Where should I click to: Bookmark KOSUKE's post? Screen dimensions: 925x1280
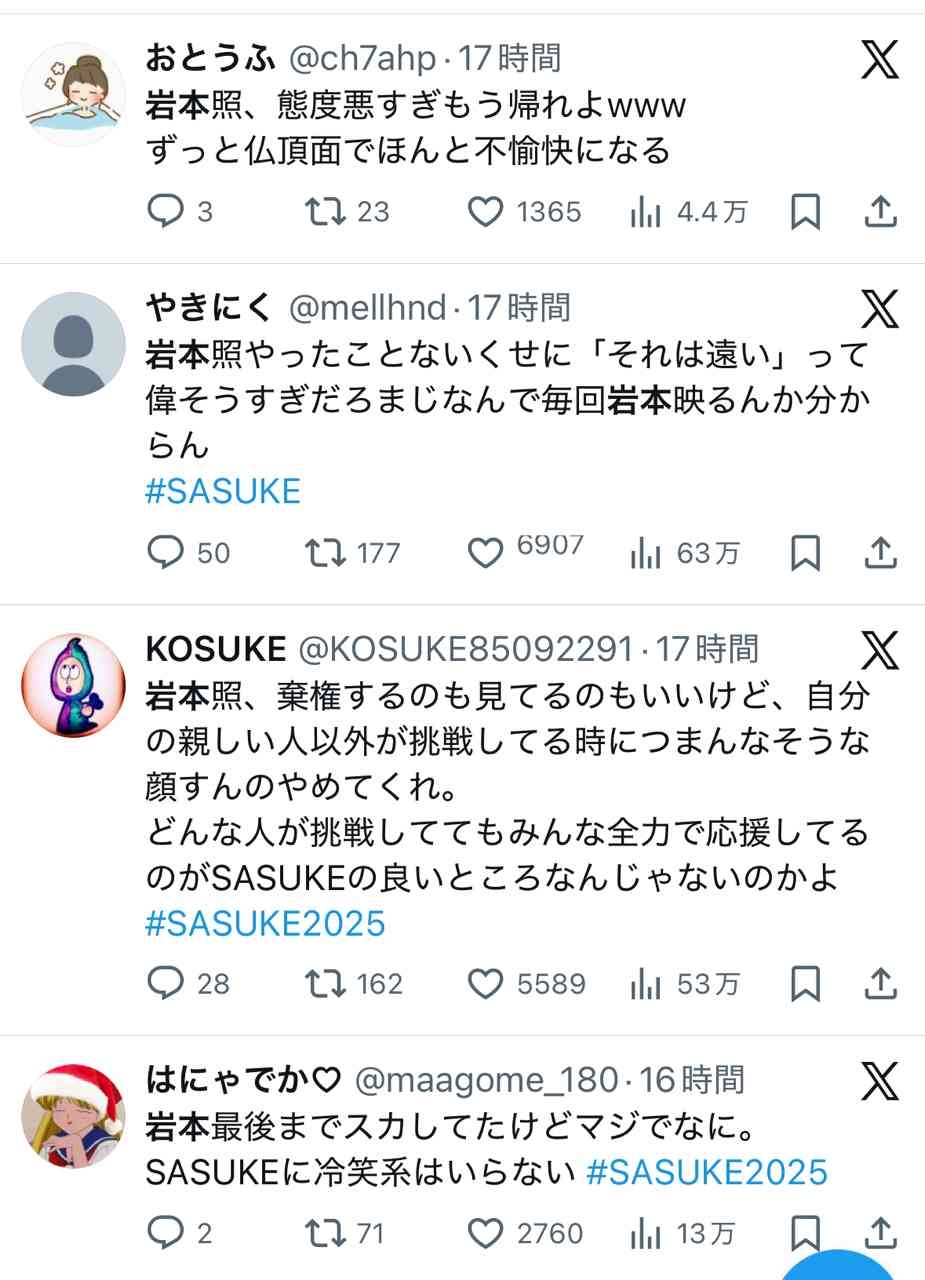point(806,984)
